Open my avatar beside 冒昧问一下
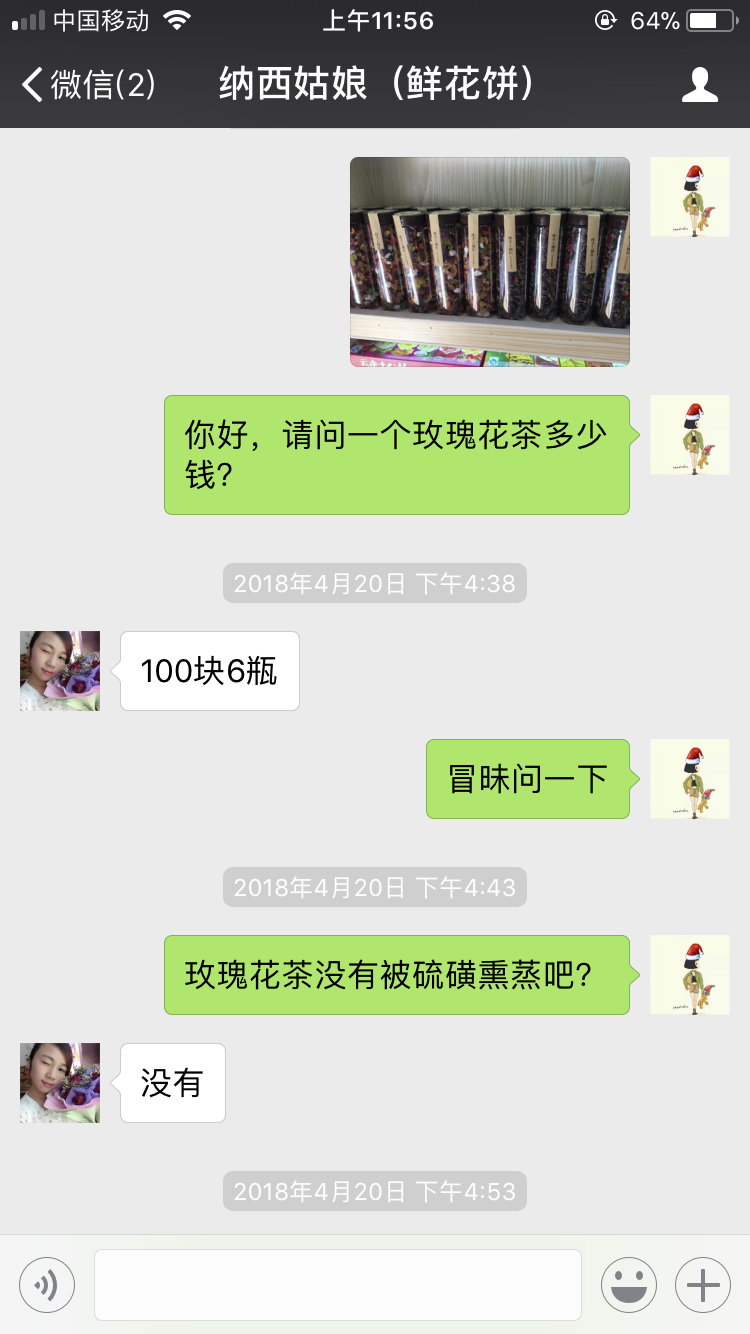Screen dimensions: 750x1334 click(x=689, y=779)
